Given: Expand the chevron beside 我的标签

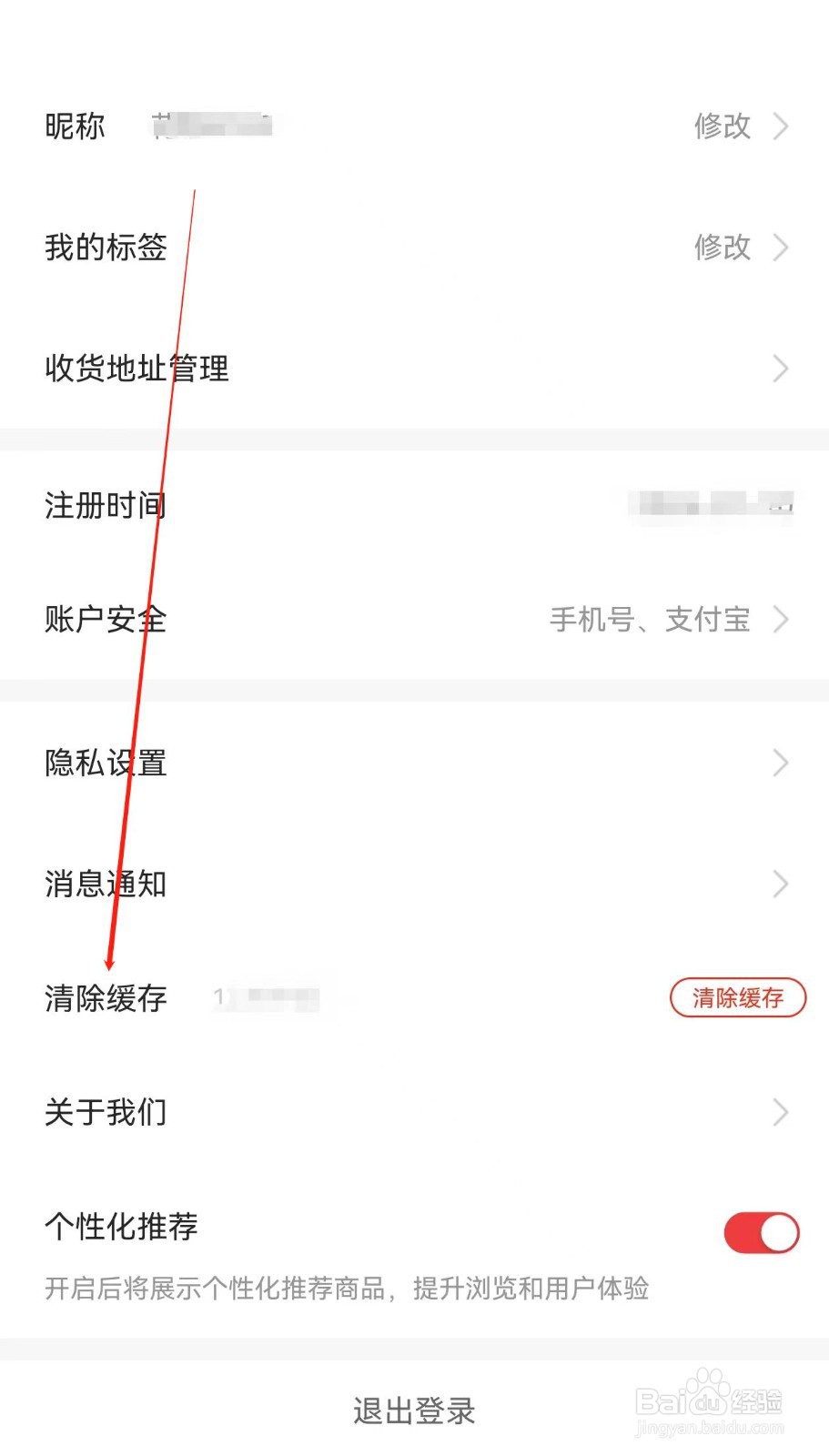Looking at the screenshot, I should click(x=781, y=248).
